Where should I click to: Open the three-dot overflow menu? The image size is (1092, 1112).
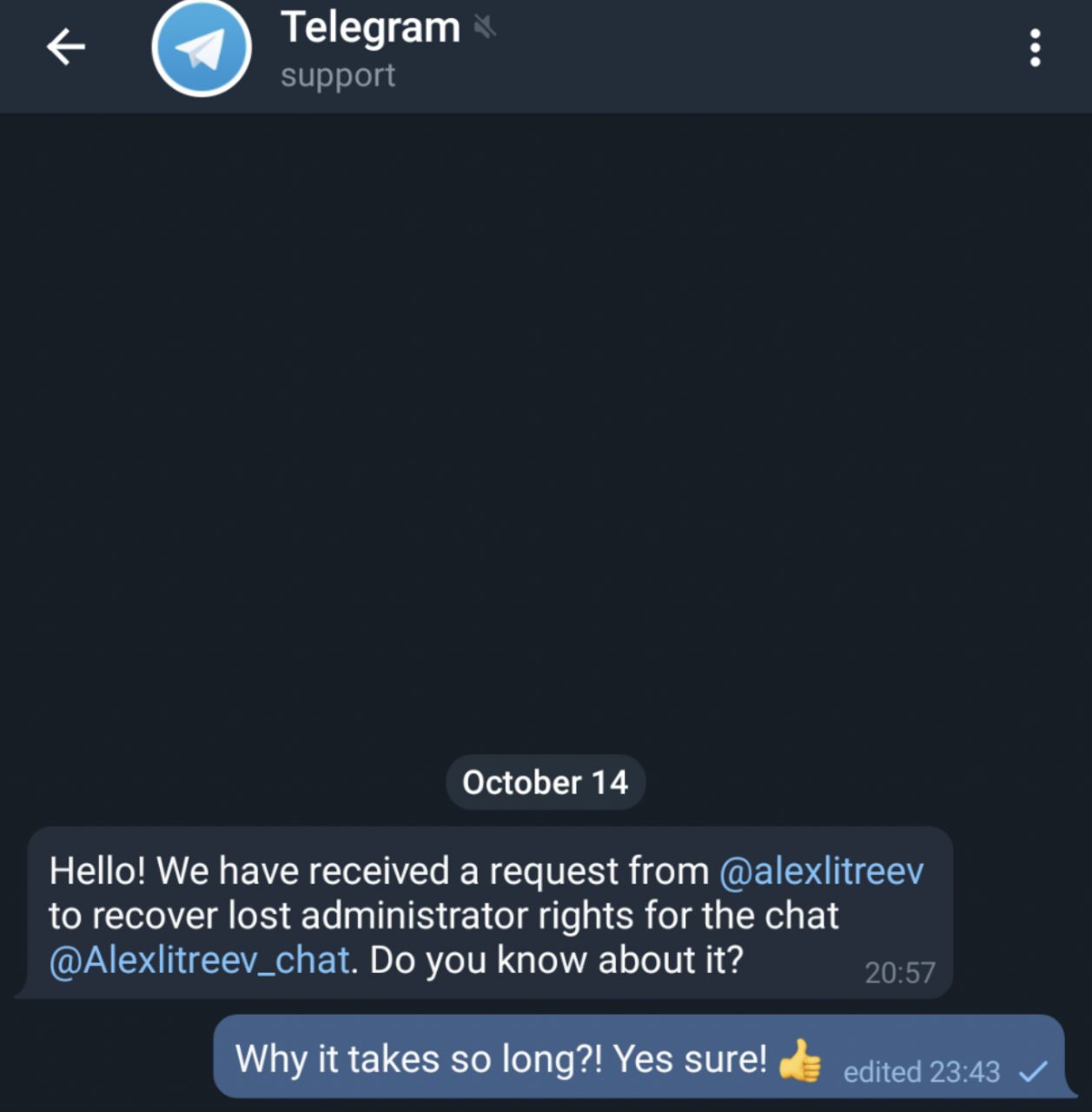coord(1034,48)
